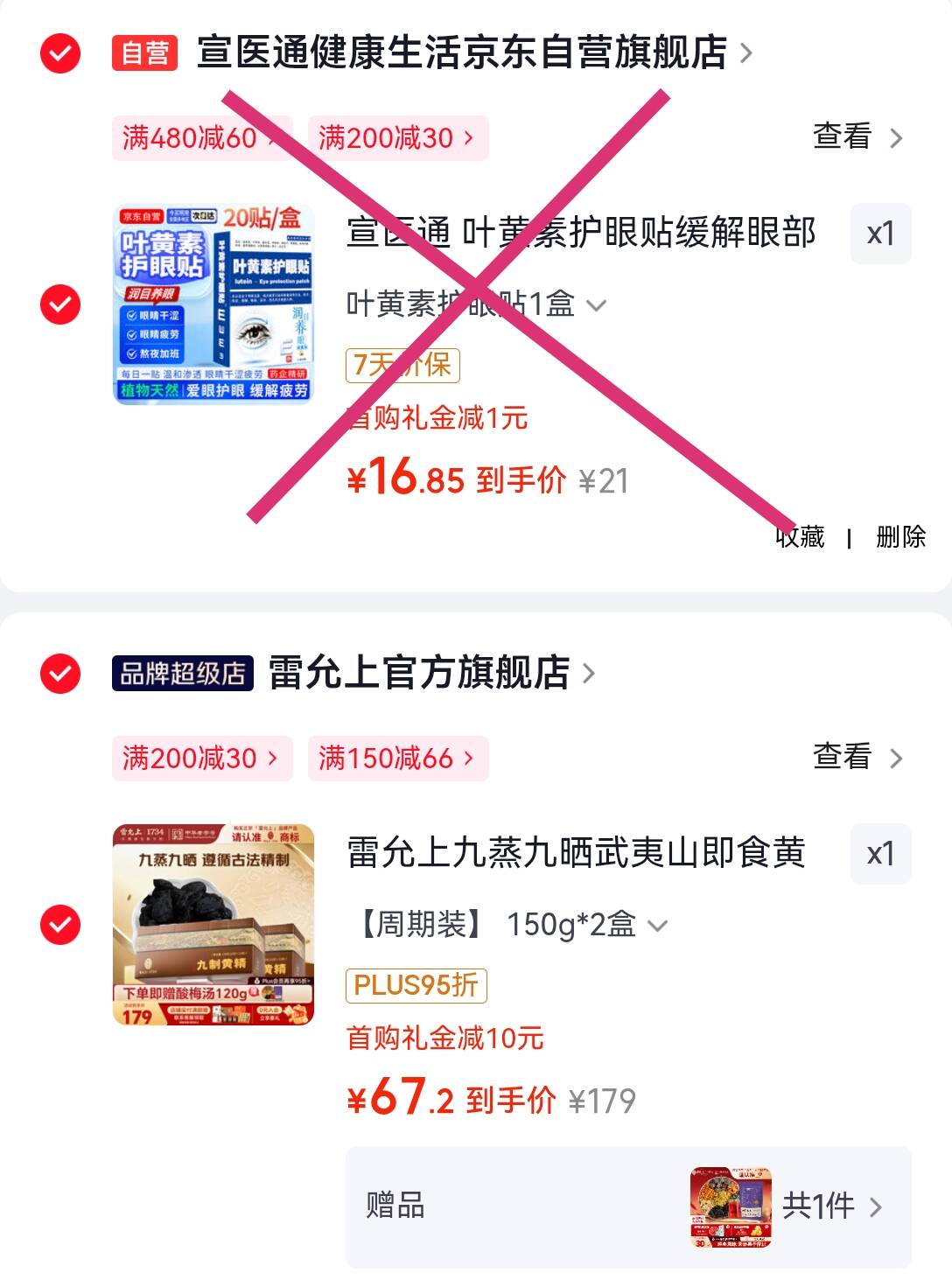Open the 雷允上官方旗舰店 store page
Image resolution: width=952 pixels, height=1287 pixels.
[x=431, y=673]
